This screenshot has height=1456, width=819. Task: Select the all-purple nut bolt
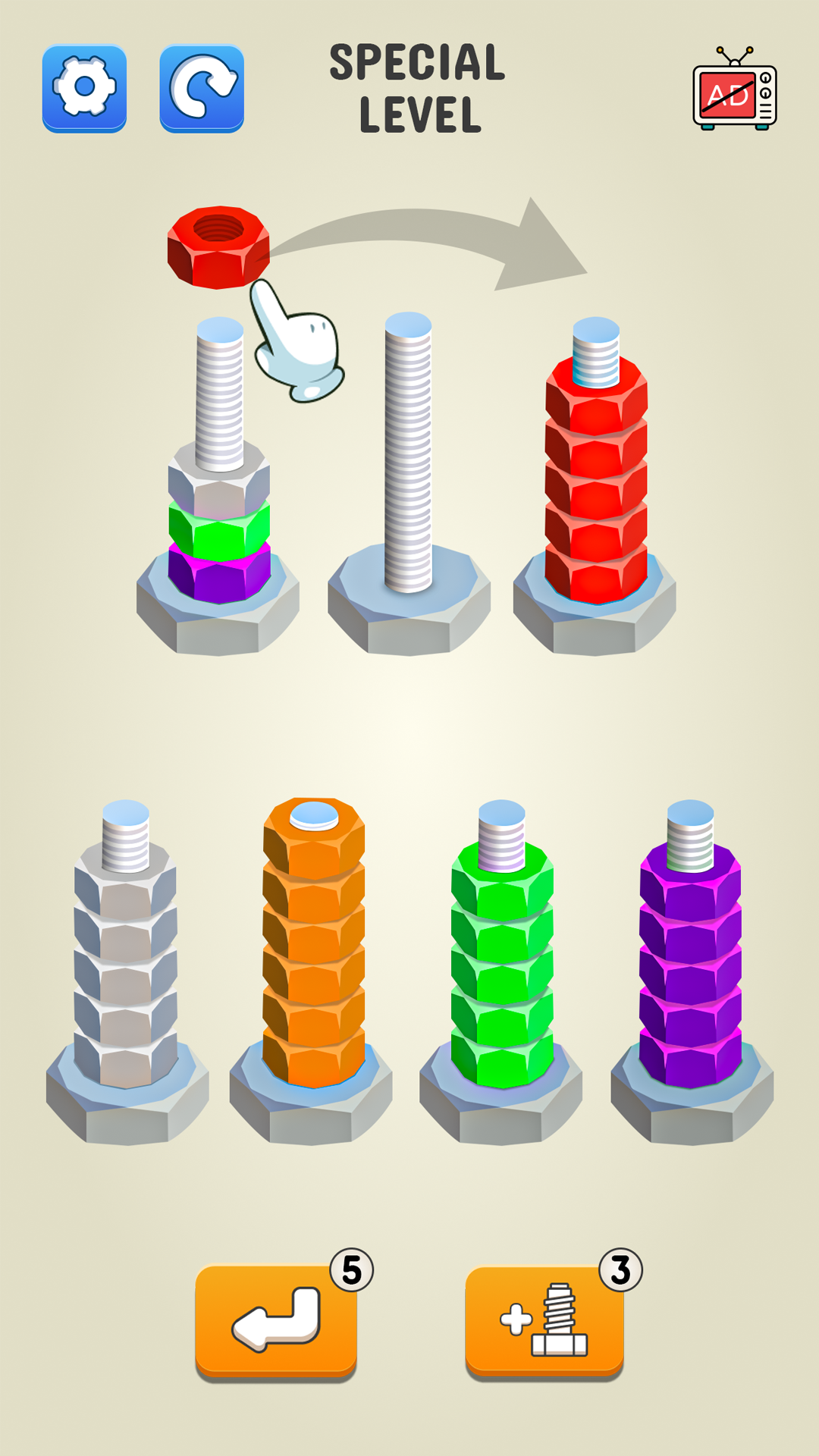(x=690, y=971)
